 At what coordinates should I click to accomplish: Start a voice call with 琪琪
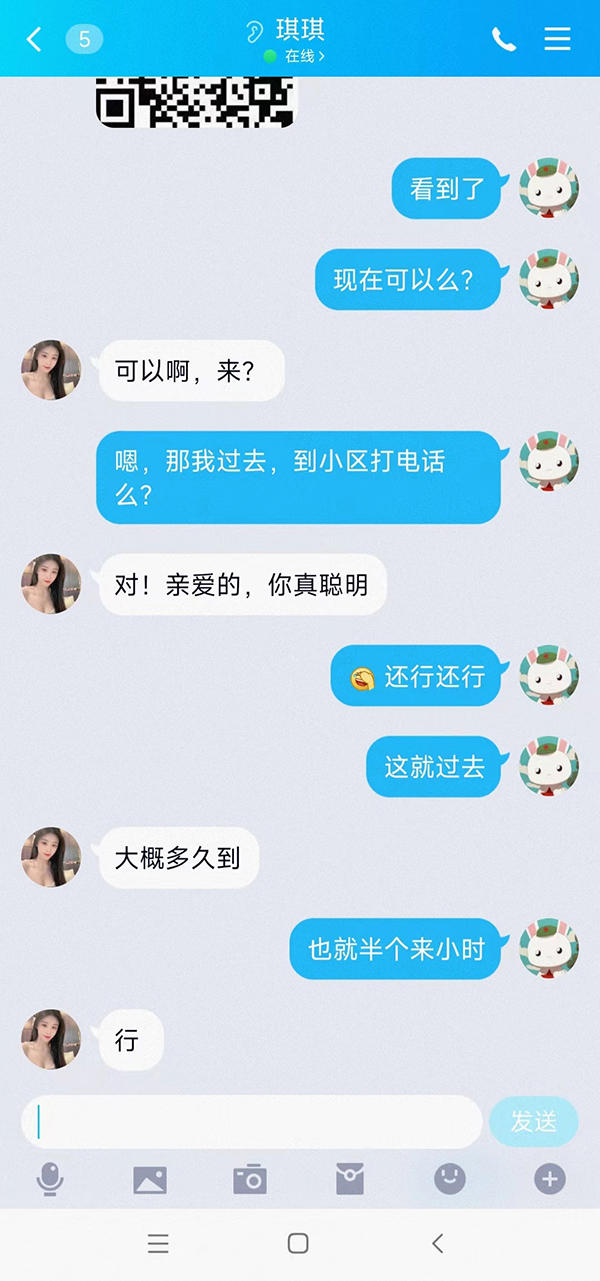tap(504, 39)
